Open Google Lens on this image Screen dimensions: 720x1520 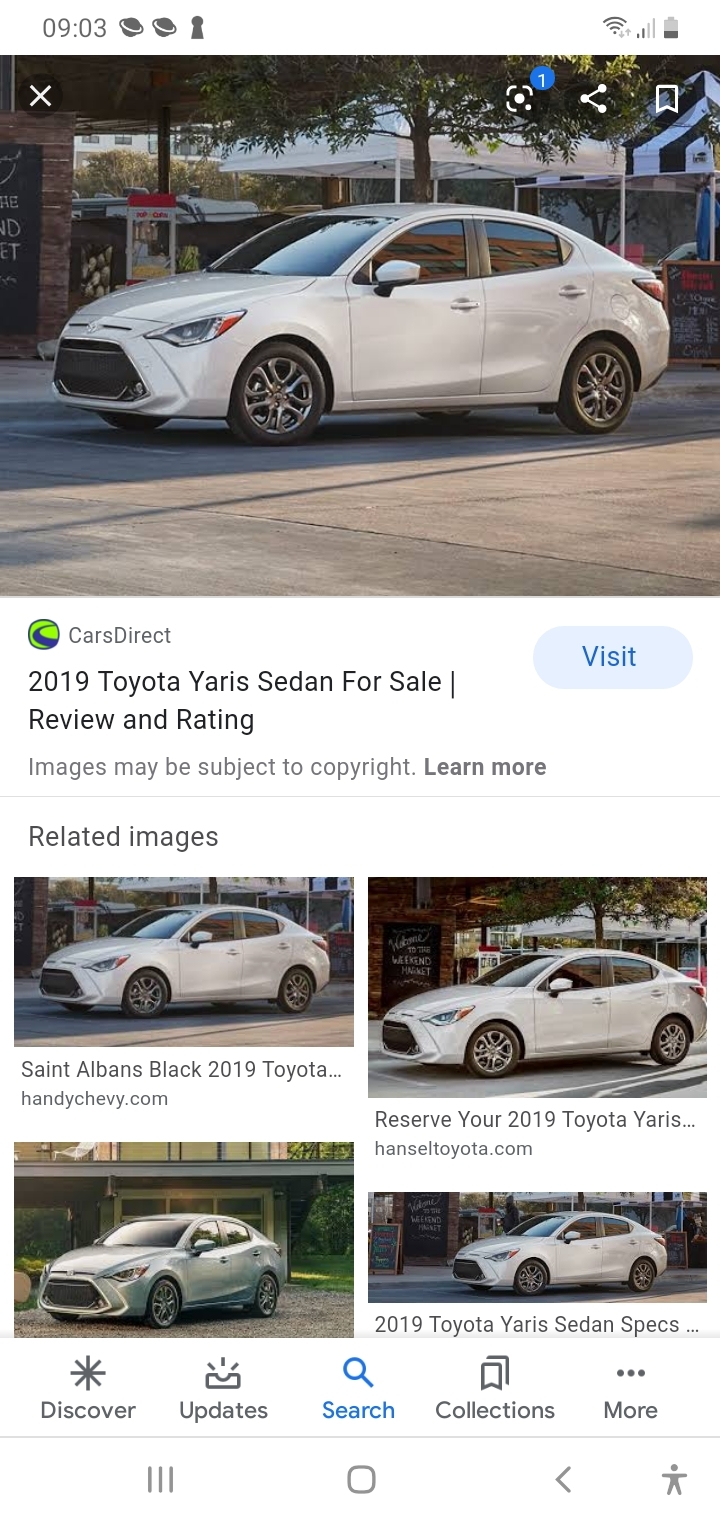(520, 98)
